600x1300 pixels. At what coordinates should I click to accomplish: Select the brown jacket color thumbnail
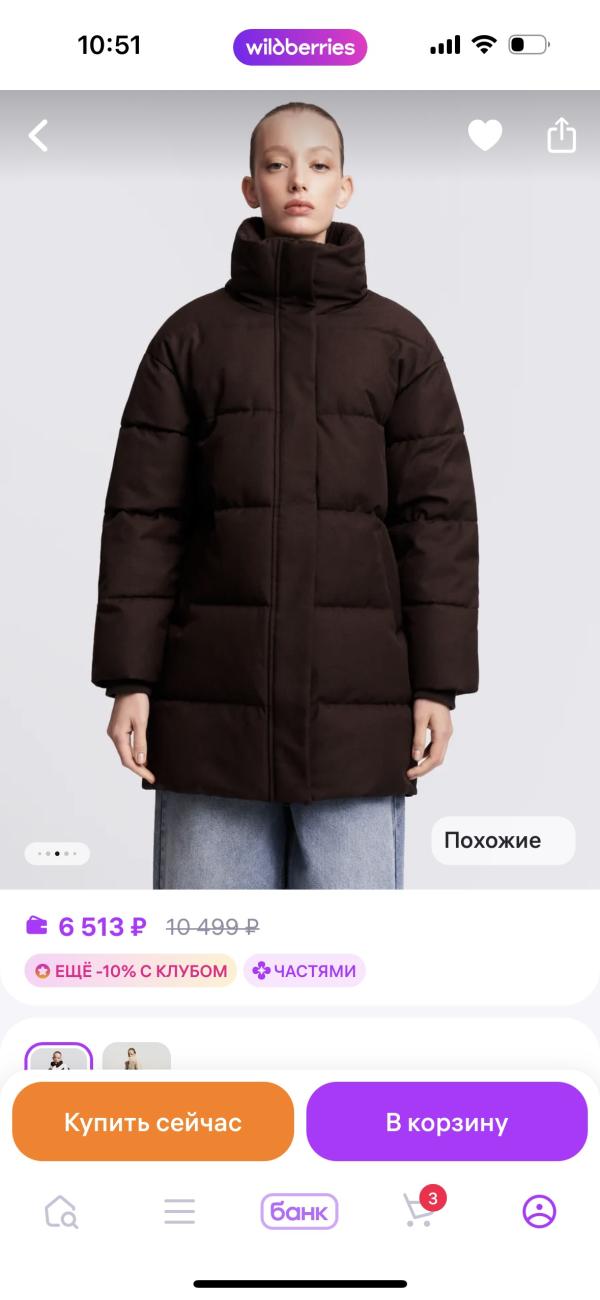59,1057
